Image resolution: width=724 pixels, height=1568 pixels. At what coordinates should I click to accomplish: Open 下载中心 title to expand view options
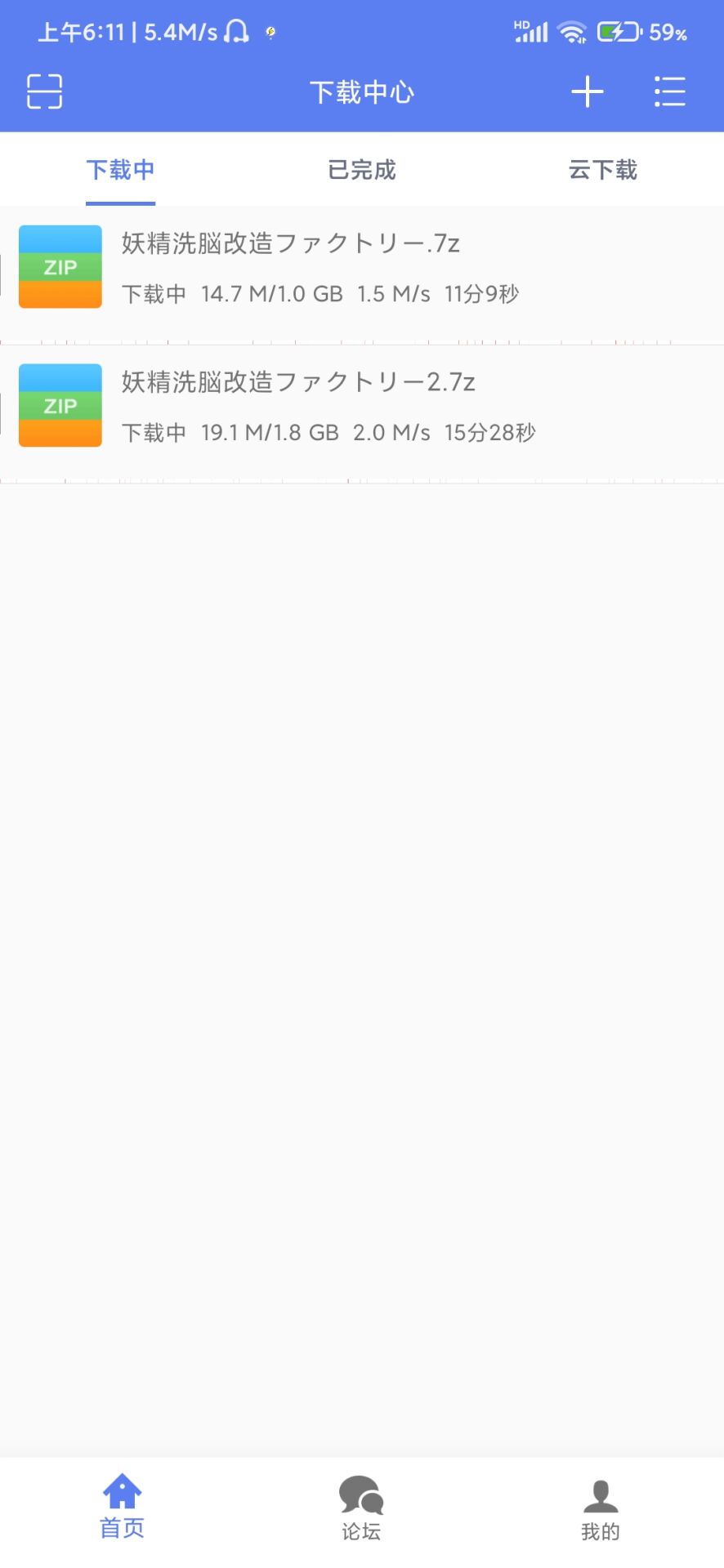coord(362,92)
